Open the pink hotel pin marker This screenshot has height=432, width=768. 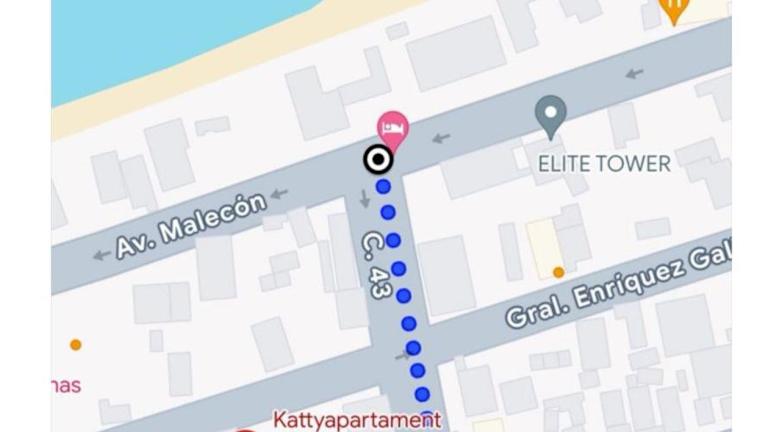coord(392,128)
